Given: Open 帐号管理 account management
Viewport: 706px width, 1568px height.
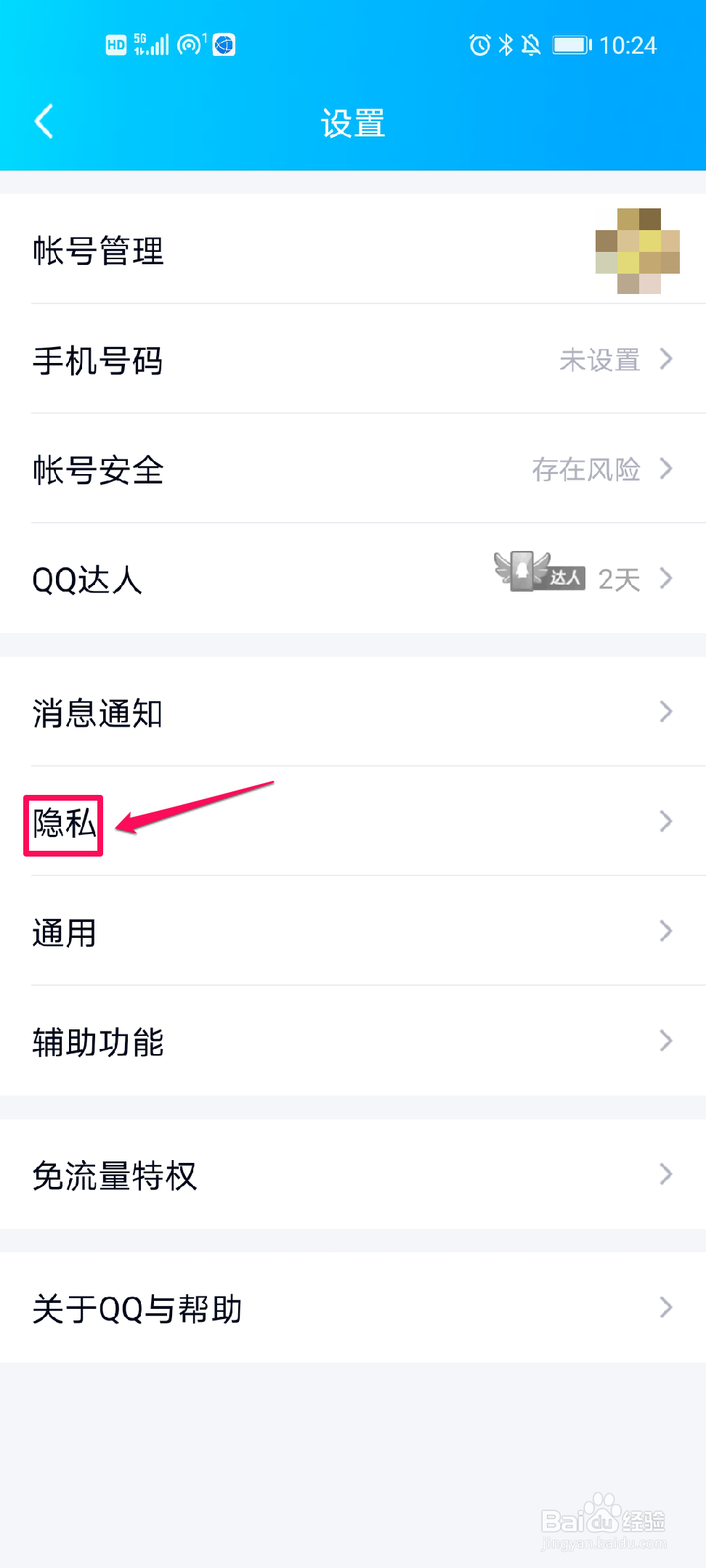Looking at the screenshot, I should pos(98,250).
